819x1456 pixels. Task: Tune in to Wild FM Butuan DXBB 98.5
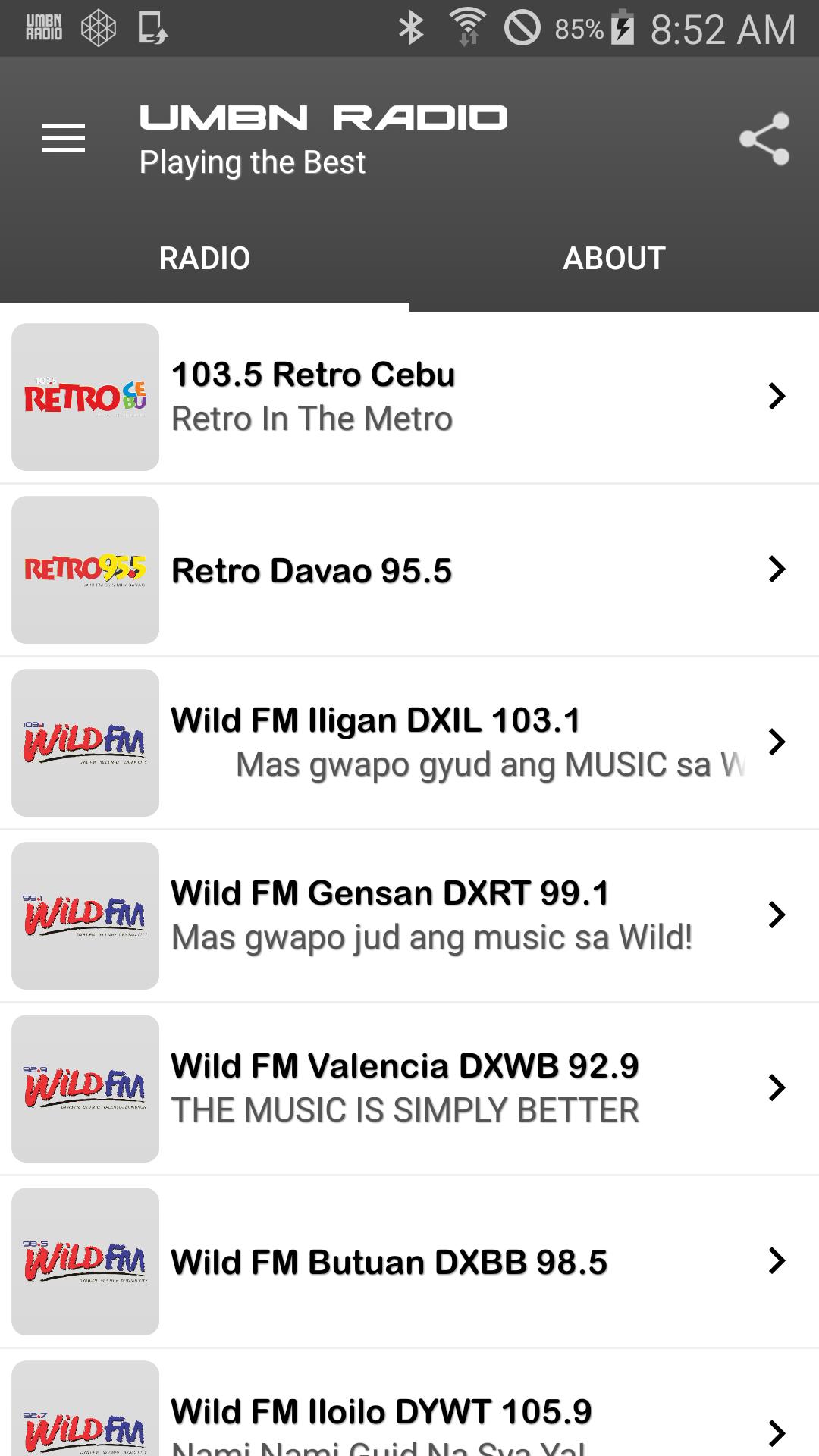[x=409, y=1261]
